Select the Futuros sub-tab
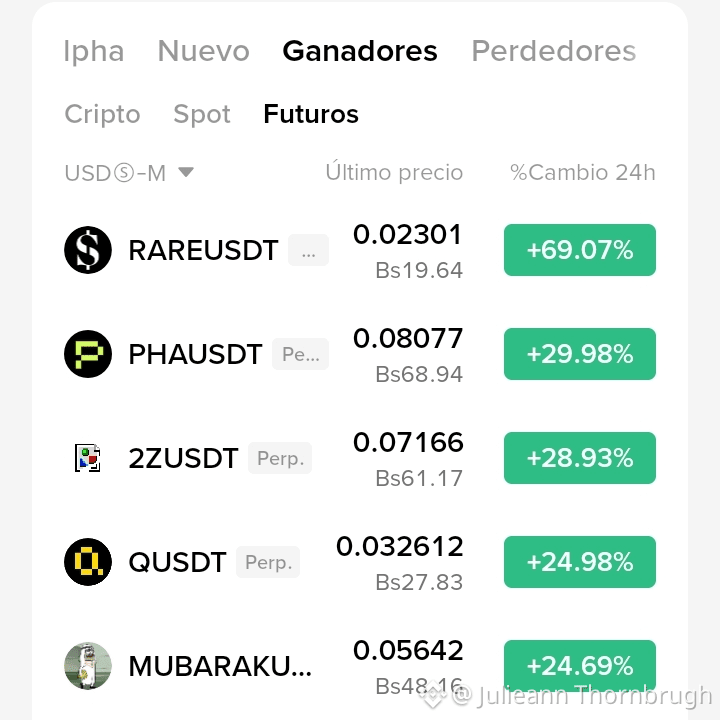The height and width of the screenshot is (720, 720). point(311,114)
